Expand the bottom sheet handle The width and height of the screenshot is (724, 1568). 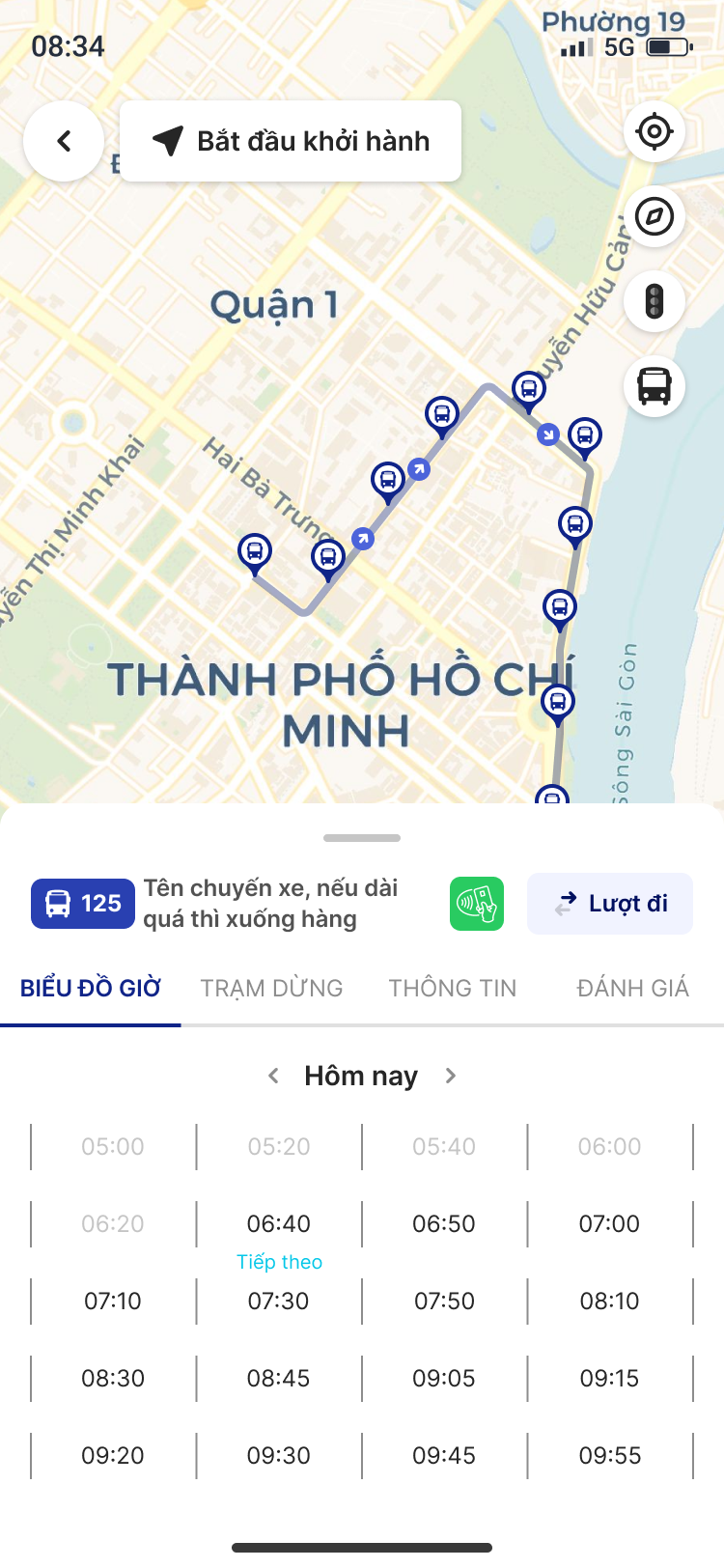362,838
